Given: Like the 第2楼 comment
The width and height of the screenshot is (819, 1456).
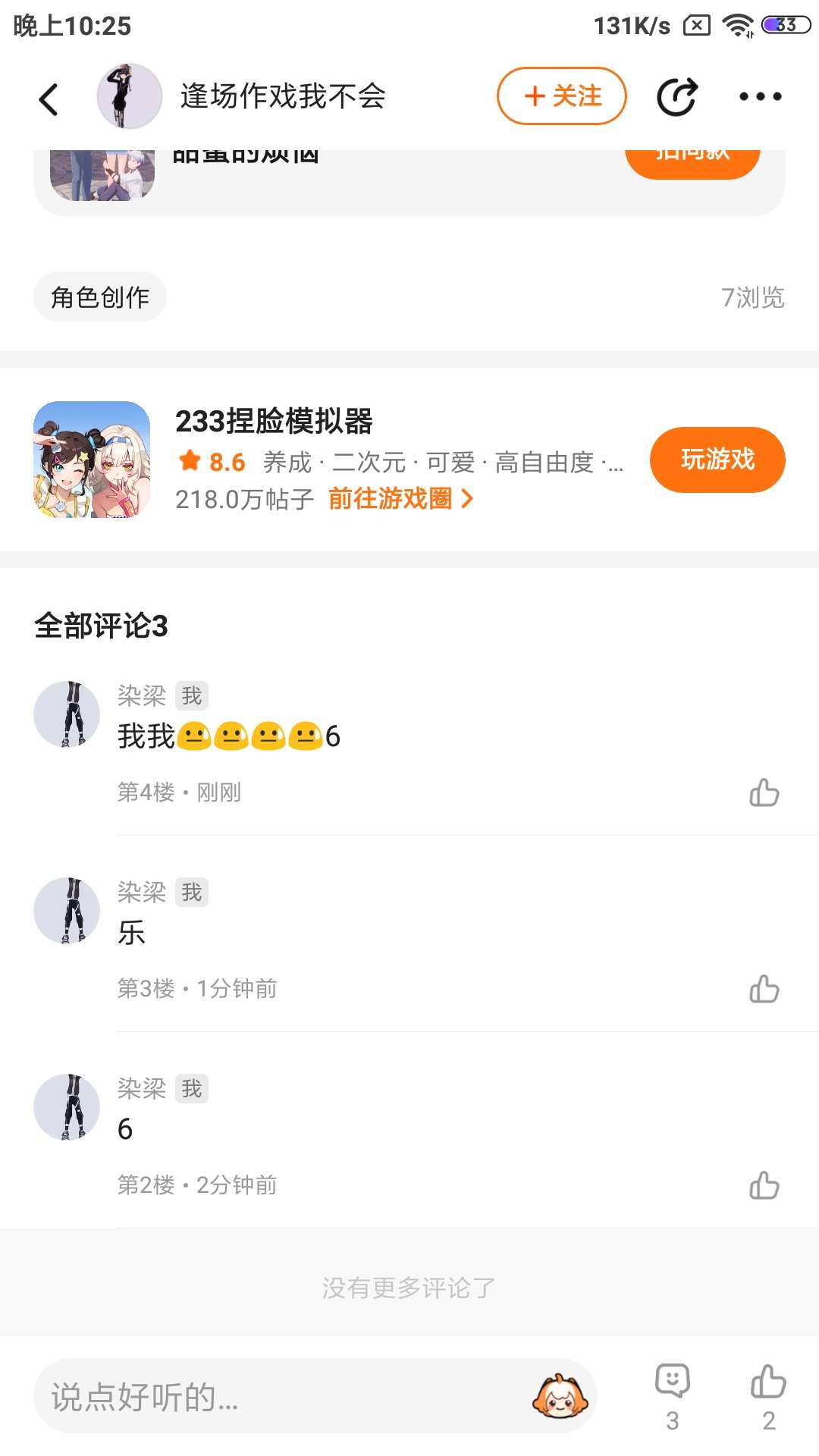Looking at the screenshot, I should click(x=764, y=1185).
